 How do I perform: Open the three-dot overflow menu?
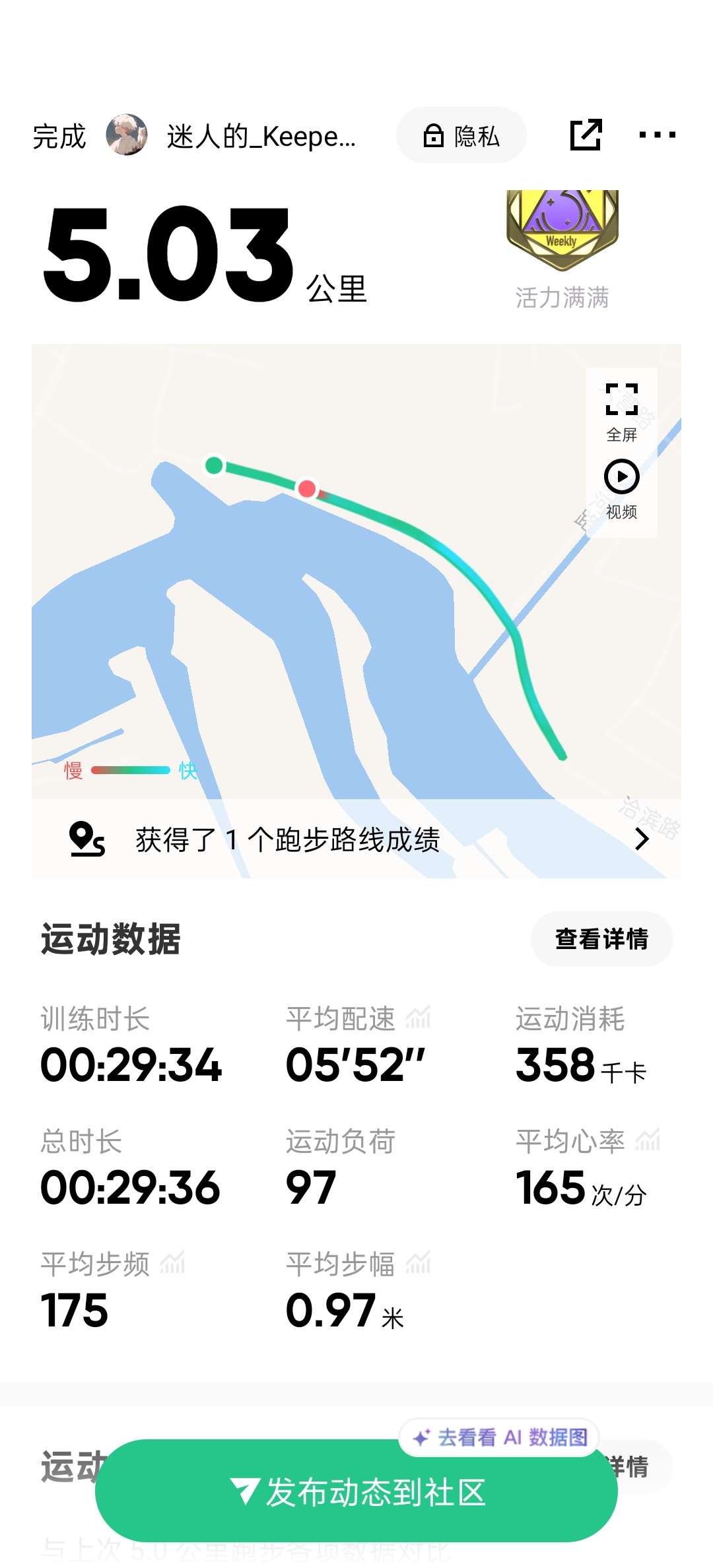coord(657,135)
